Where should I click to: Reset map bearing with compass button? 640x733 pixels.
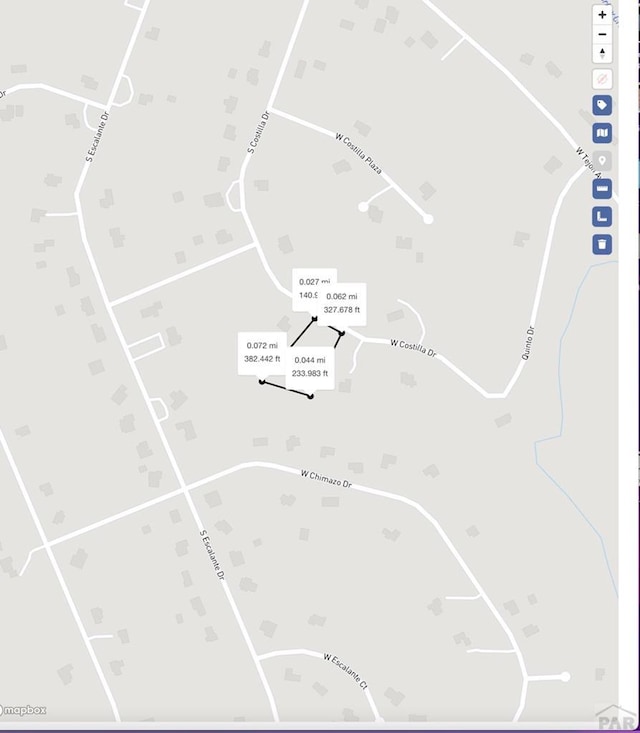point(602,53)
